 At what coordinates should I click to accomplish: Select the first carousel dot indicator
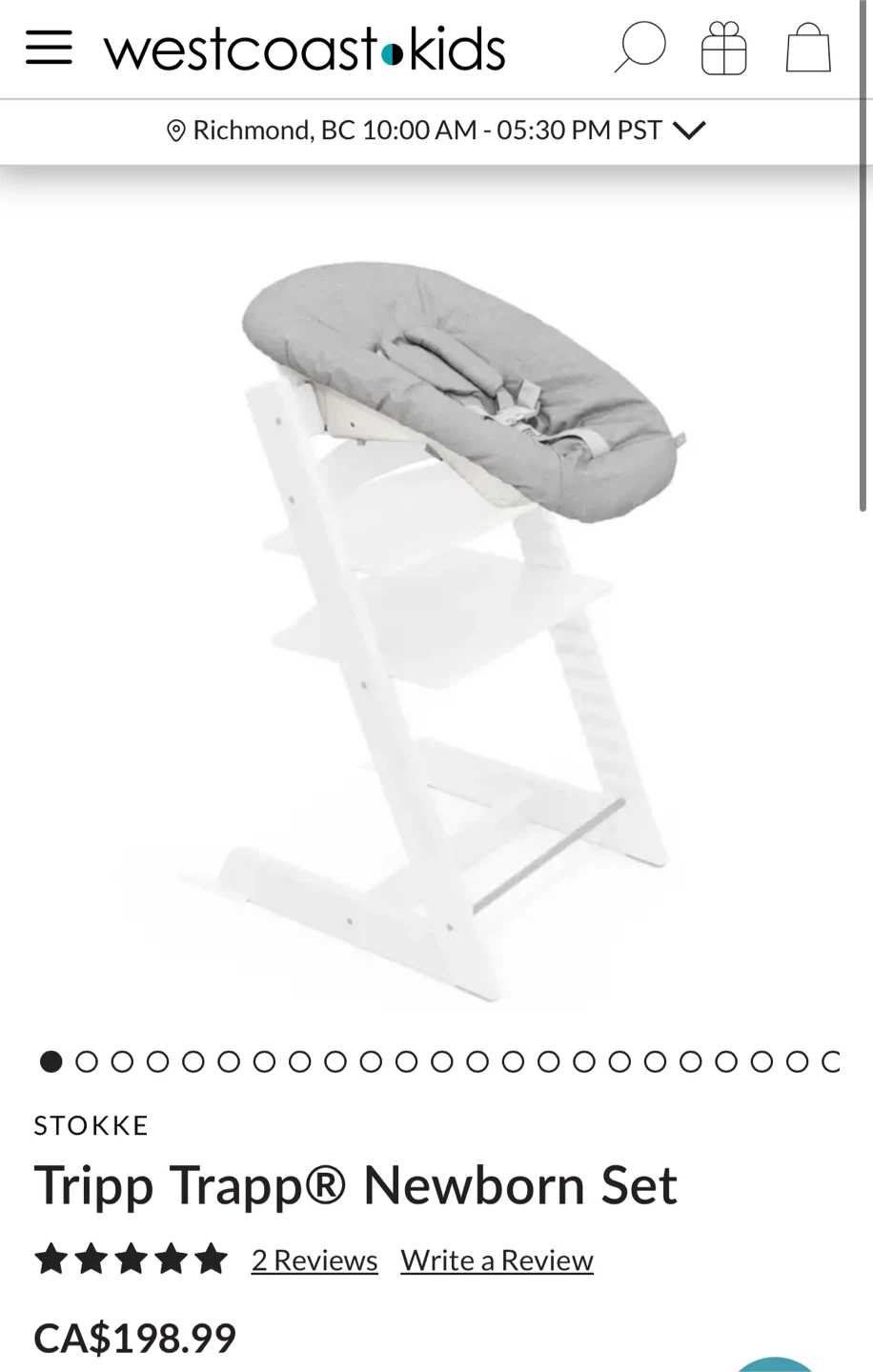click(x=51, y=1059)
